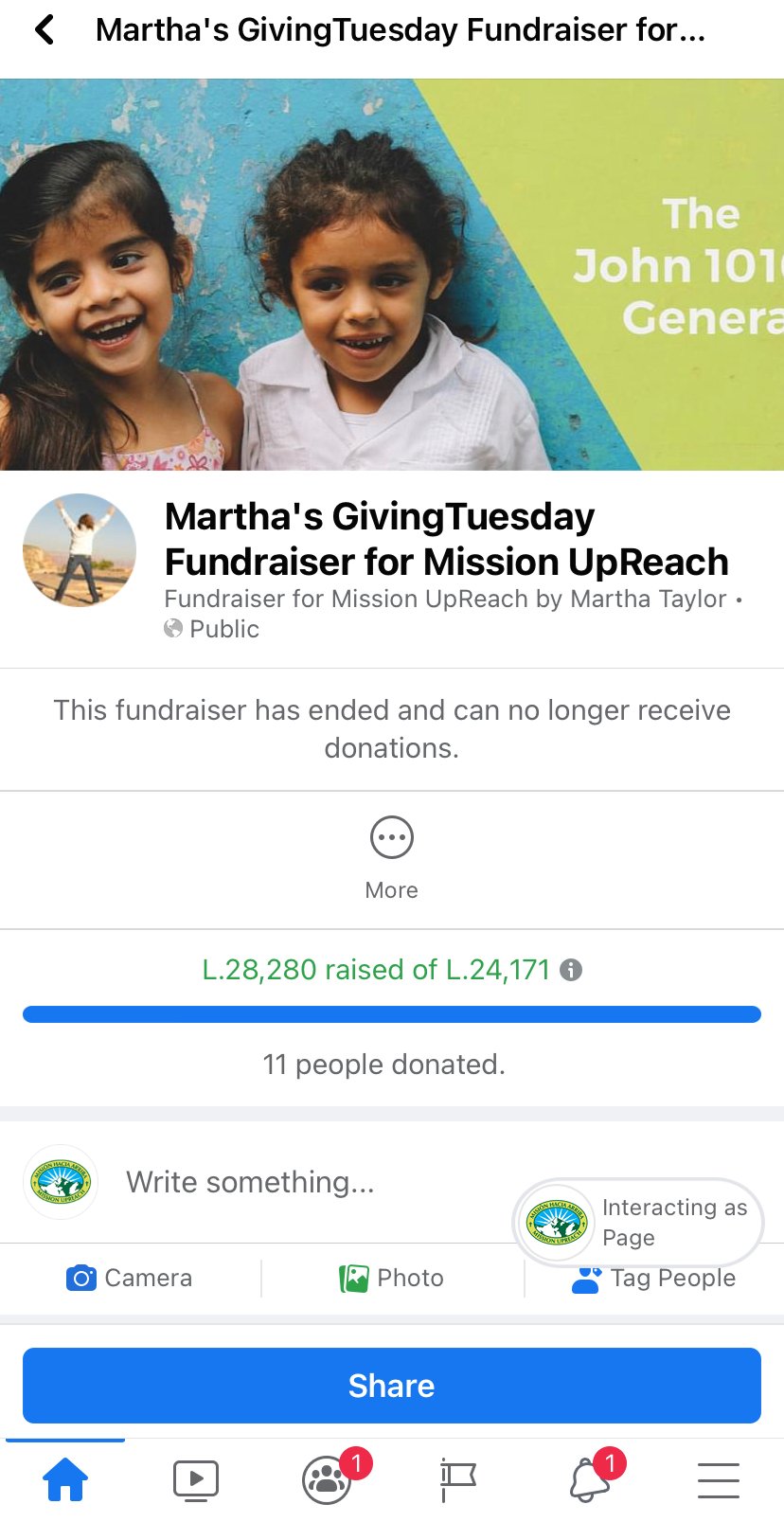
Task: Go to the Home feed tab
Action: [65, 1480]
